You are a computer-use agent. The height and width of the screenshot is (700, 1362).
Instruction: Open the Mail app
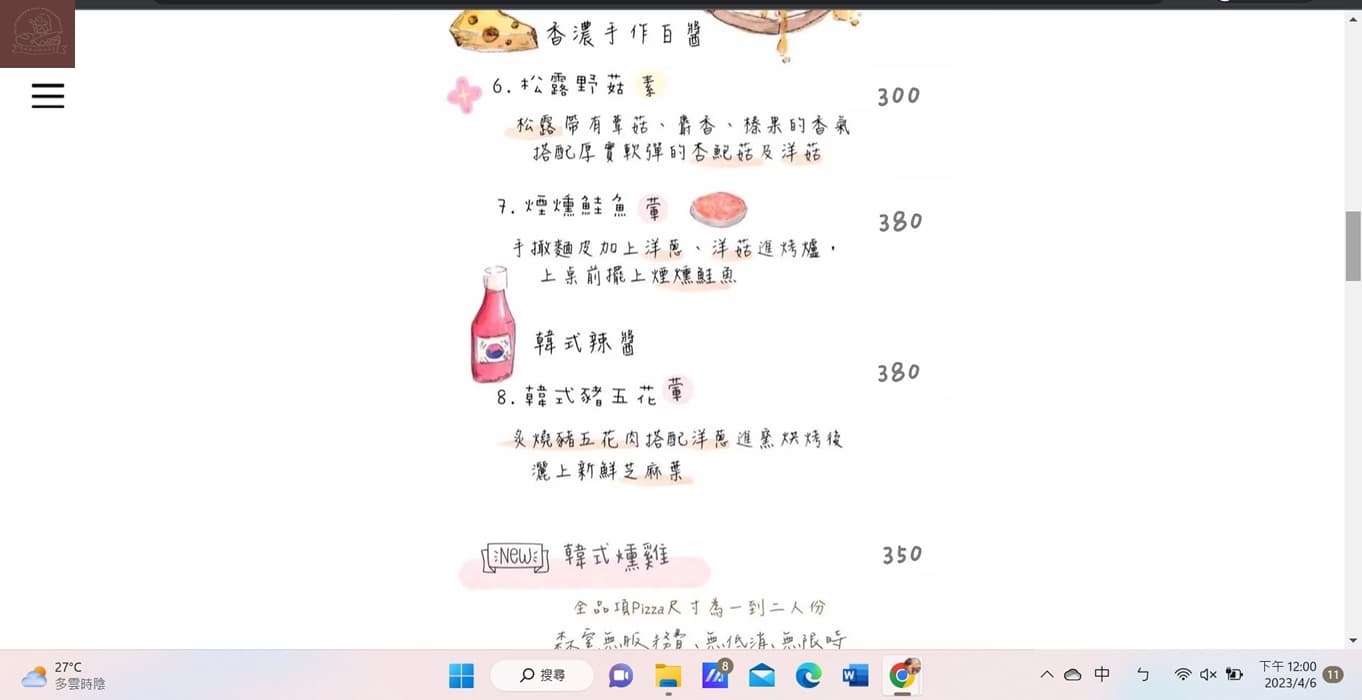click(761, 676)
